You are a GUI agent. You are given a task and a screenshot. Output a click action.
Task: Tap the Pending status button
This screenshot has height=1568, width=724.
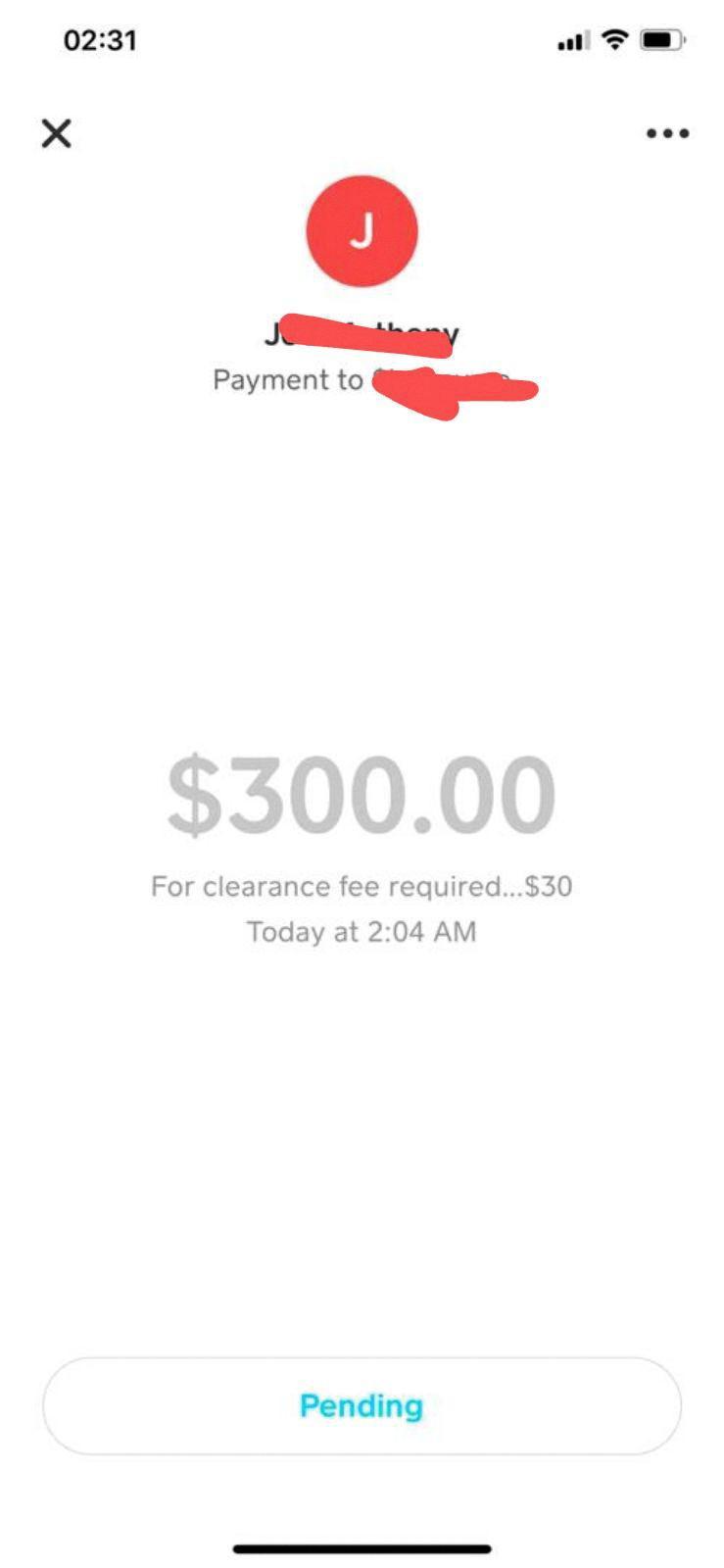362,1405
